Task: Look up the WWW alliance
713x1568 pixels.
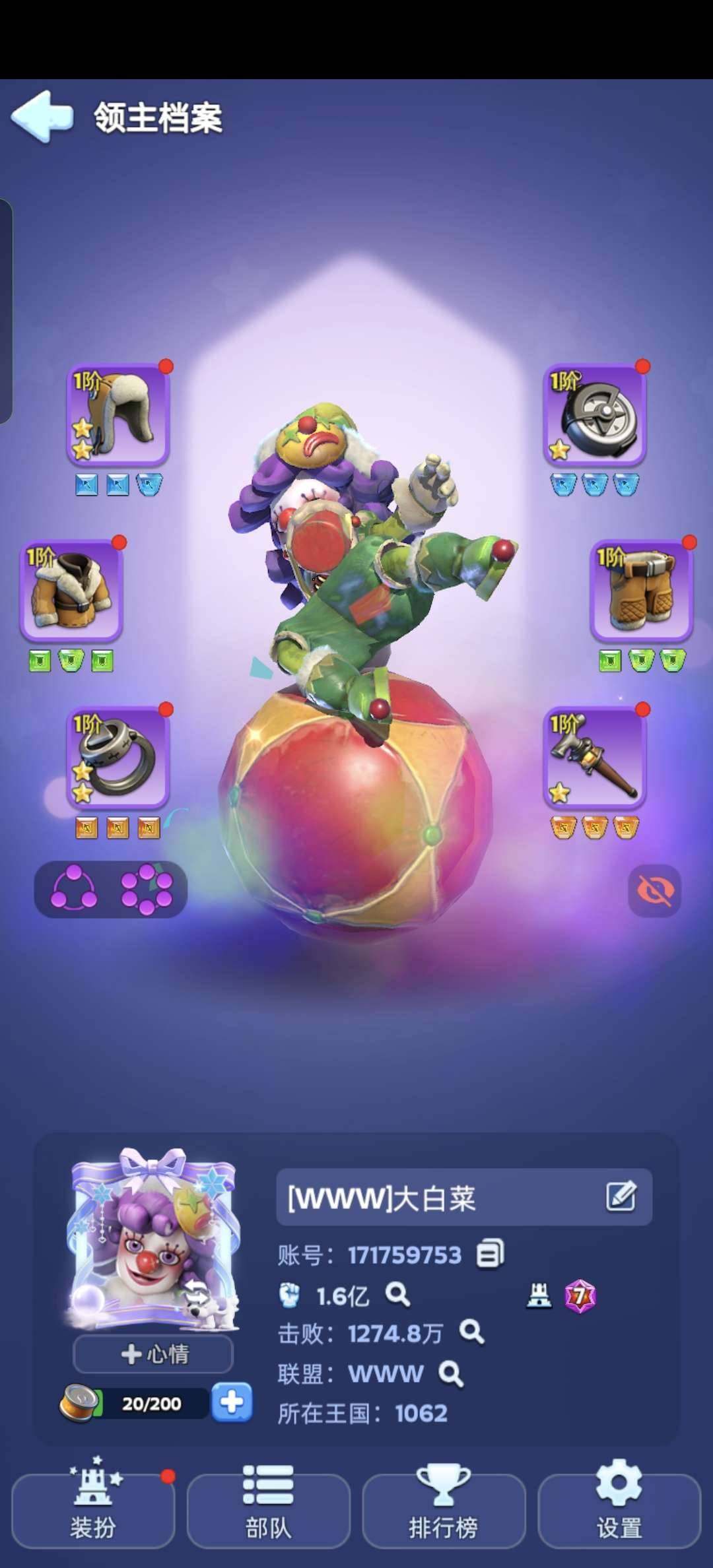Action: 451,1373
